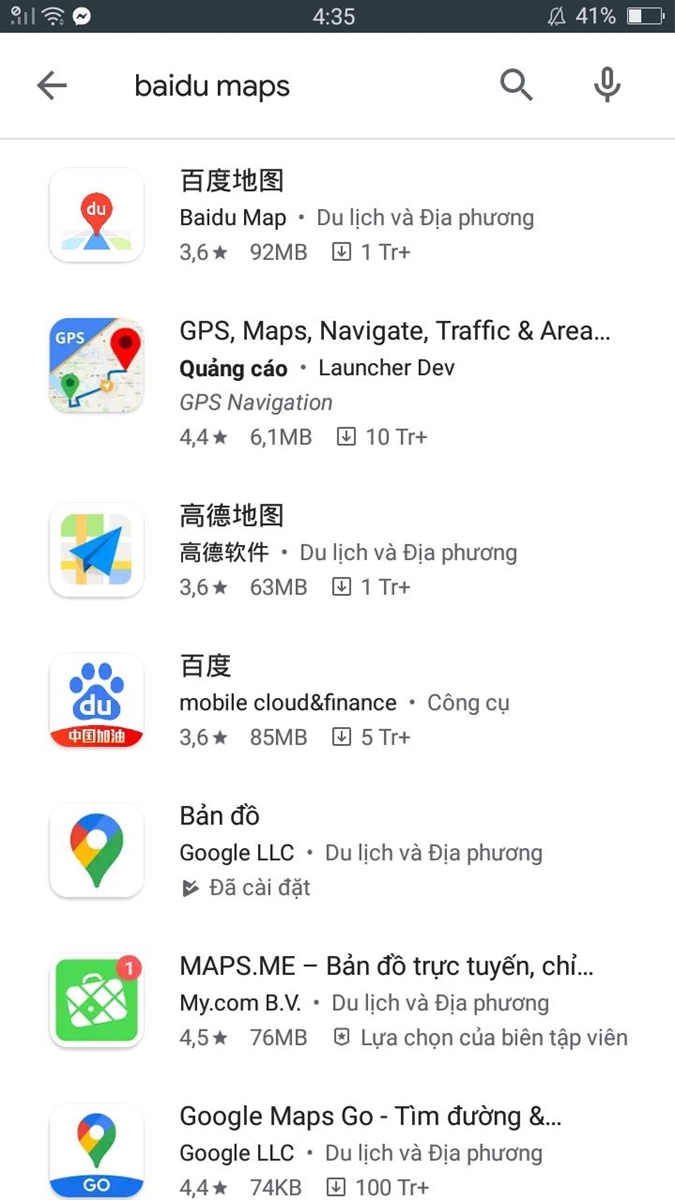Start voice search with the microphone
This screenshot has width=675, height=1200.
tap(607, 86)
